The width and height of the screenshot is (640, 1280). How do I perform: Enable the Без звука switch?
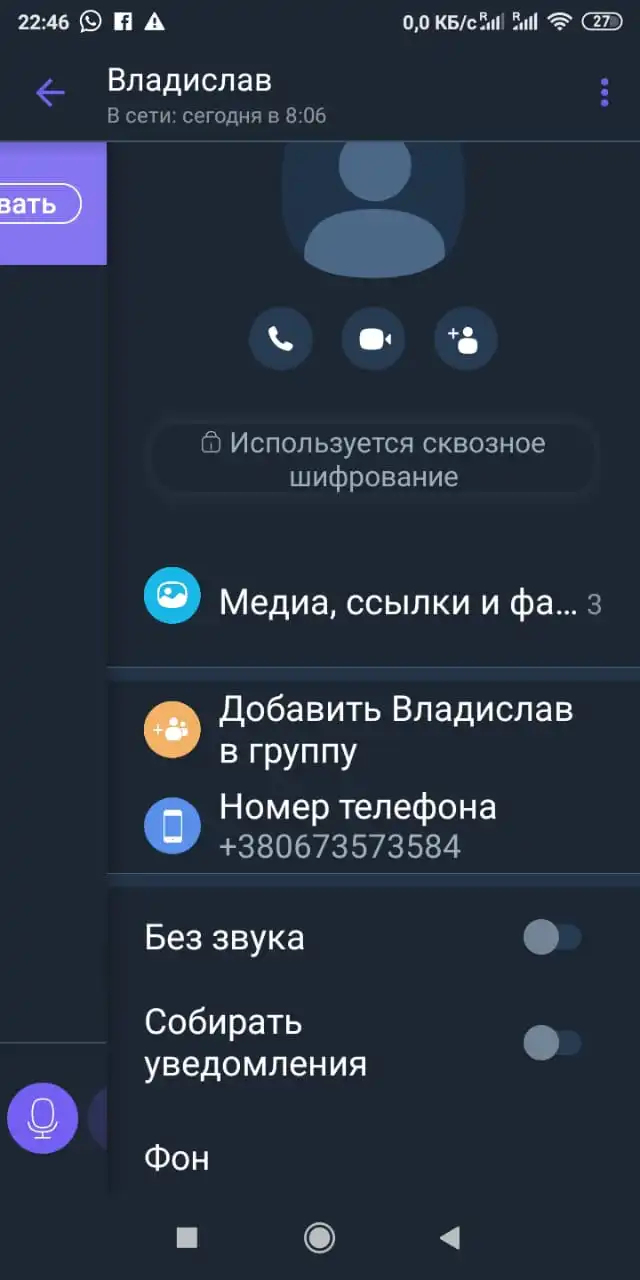(552, 938)
